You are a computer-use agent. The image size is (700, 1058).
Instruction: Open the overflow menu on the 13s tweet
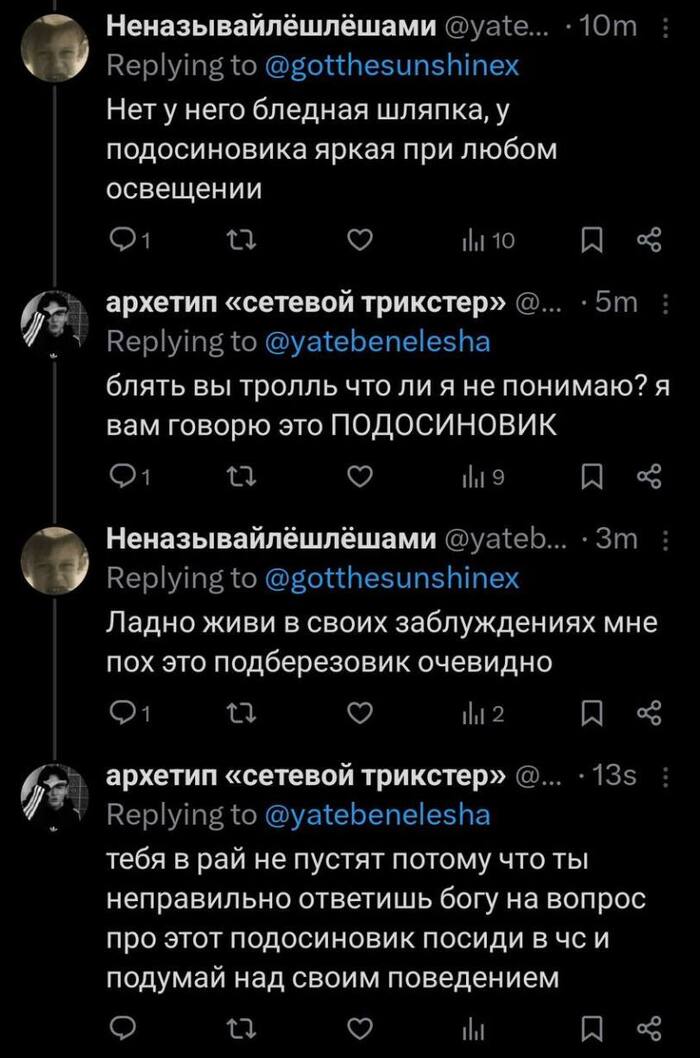(x=667, y=776)
